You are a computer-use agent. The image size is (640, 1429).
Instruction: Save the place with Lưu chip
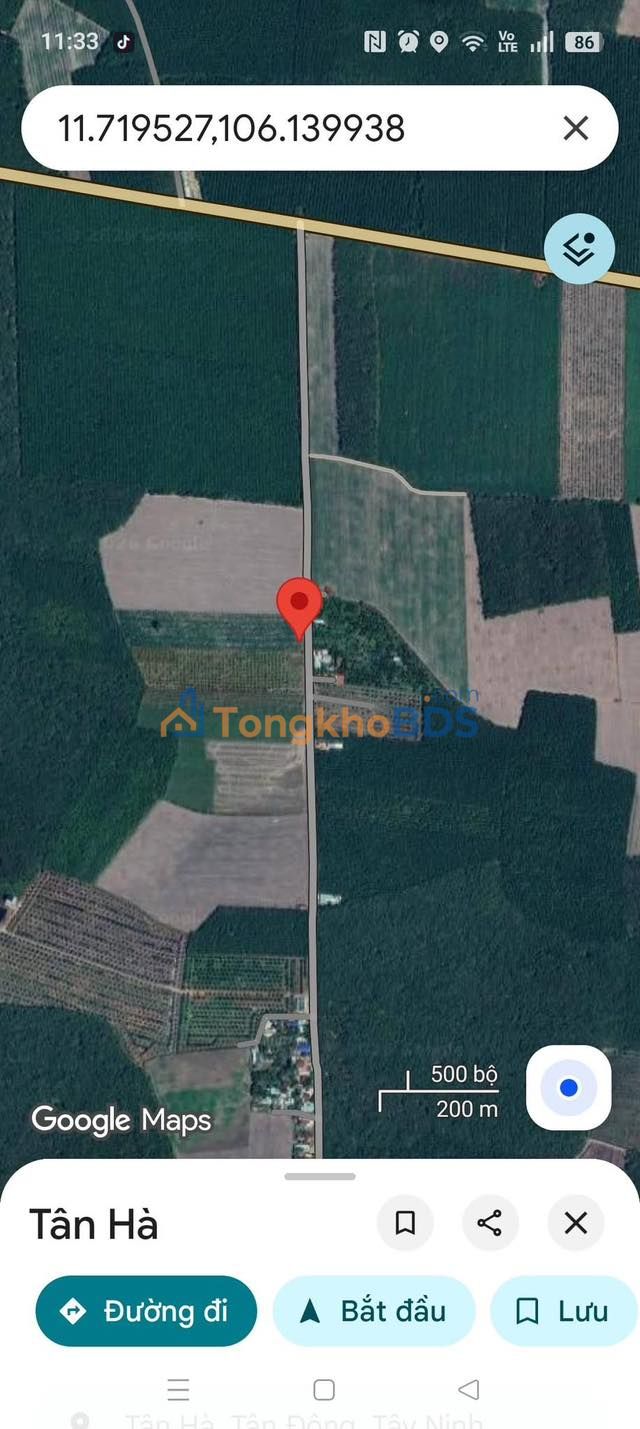click(565, 1311)
